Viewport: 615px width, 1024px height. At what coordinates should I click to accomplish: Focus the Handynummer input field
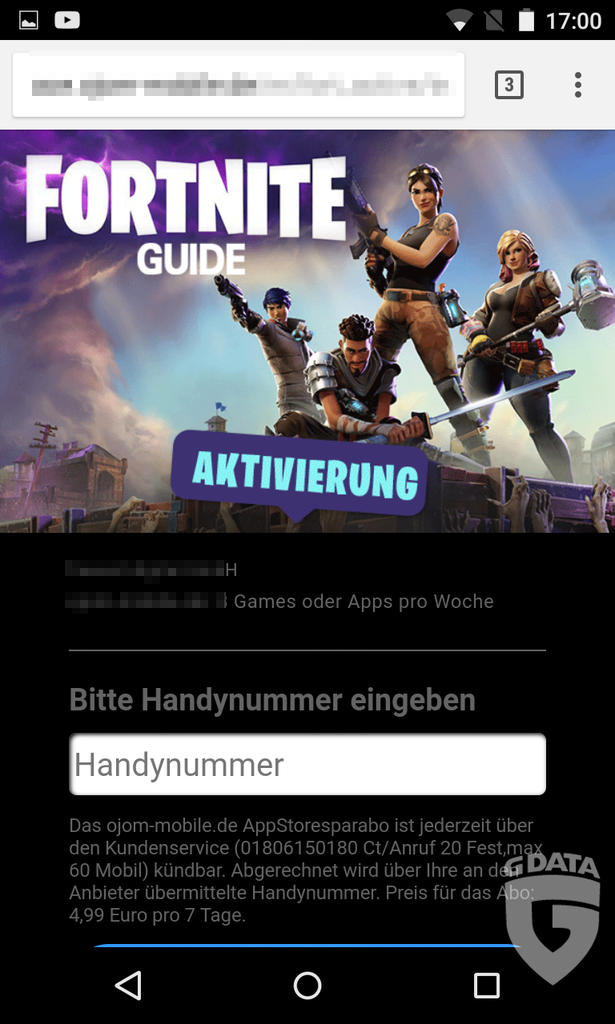coord(308,764)
